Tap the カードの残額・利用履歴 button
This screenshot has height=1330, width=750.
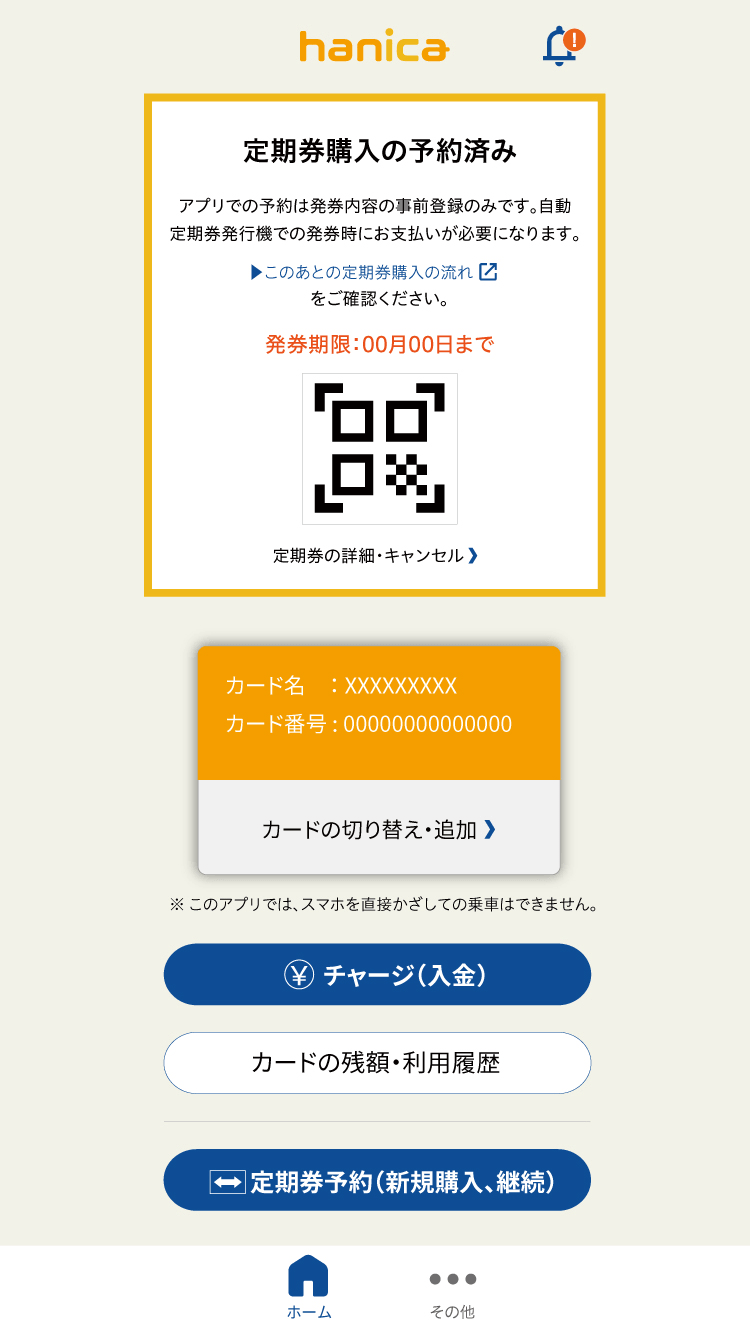click(x=376, y=1062)
